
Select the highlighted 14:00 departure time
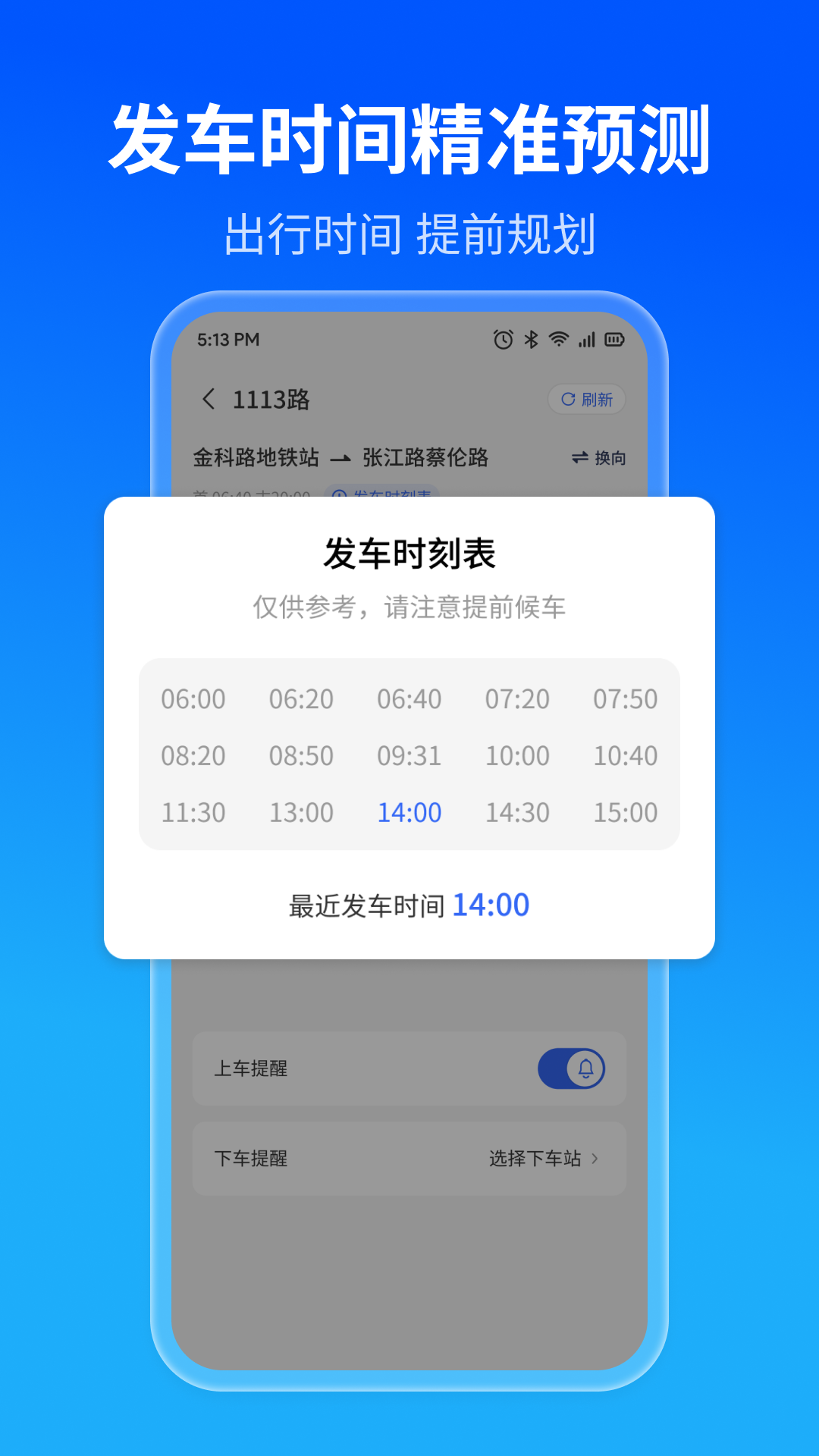click(x=409, y=811)
